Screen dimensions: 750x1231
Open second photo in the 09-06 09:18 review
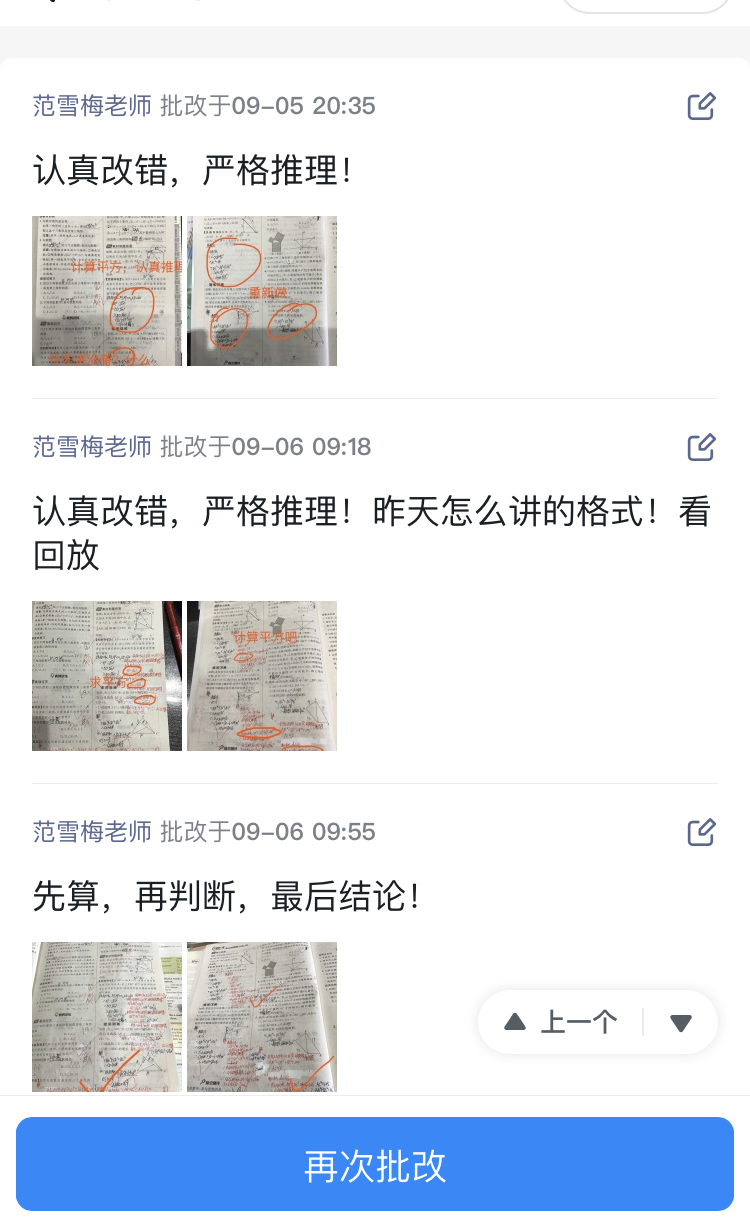point(262,676)
